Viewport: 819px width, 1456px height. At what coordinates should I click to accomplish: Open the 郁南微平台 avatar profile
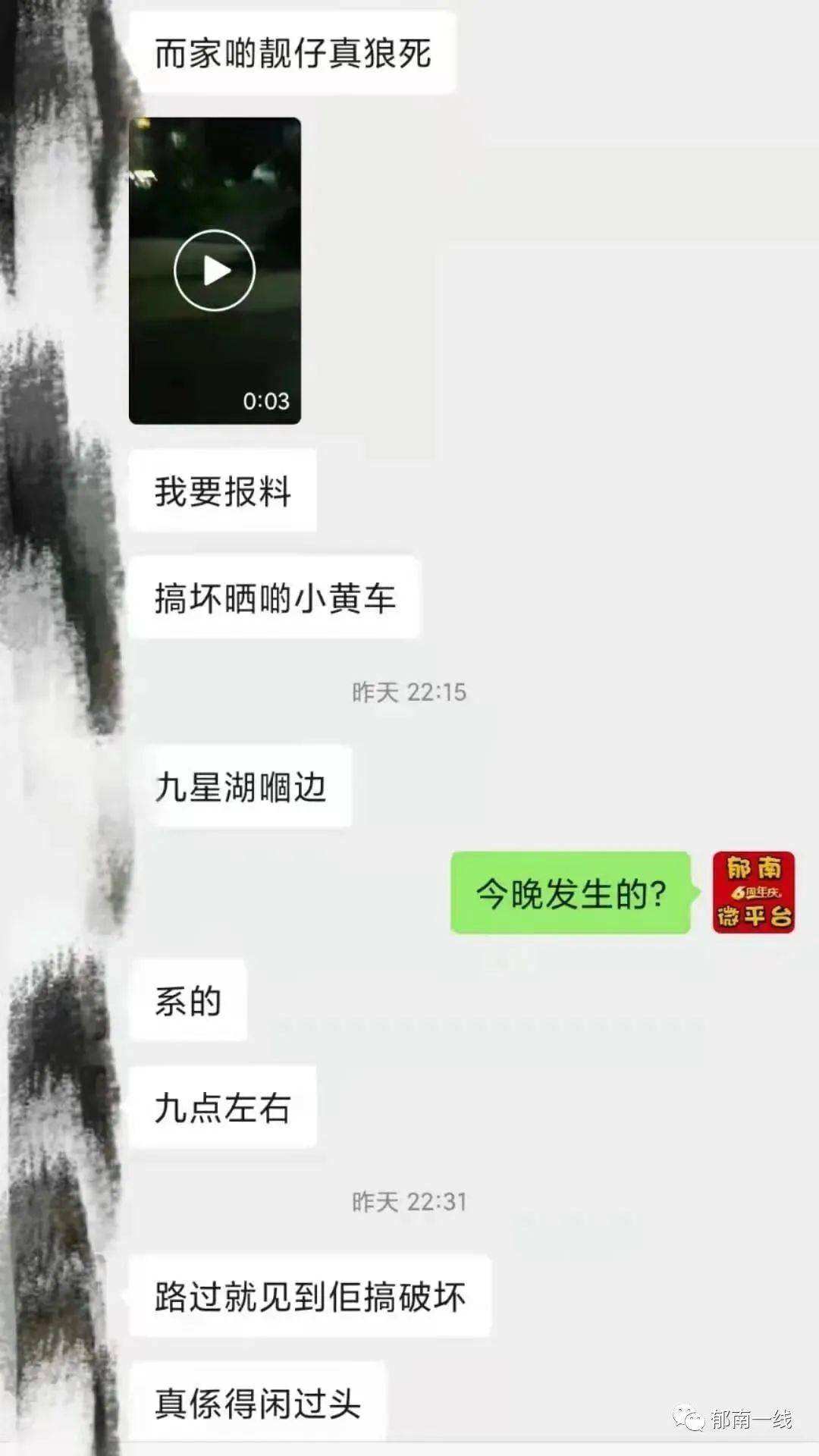753,892
